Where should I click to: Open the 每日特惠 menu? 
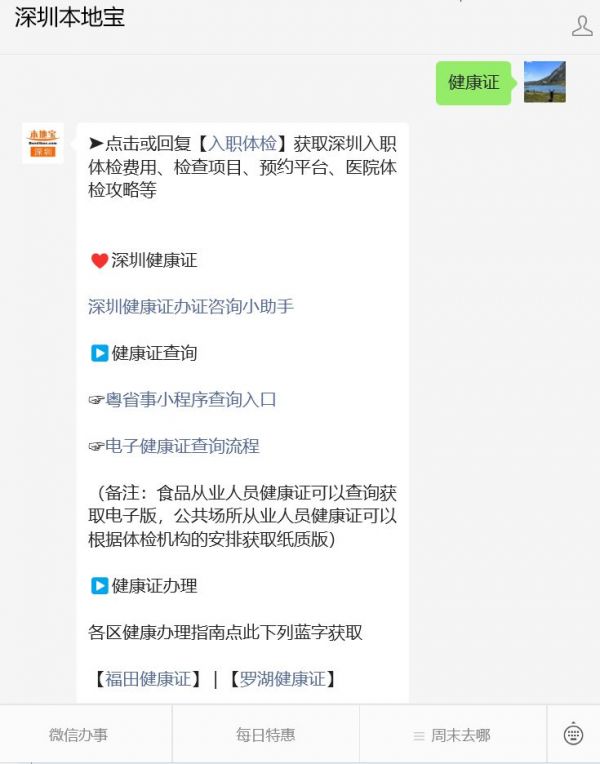click(x=265, y=735)
